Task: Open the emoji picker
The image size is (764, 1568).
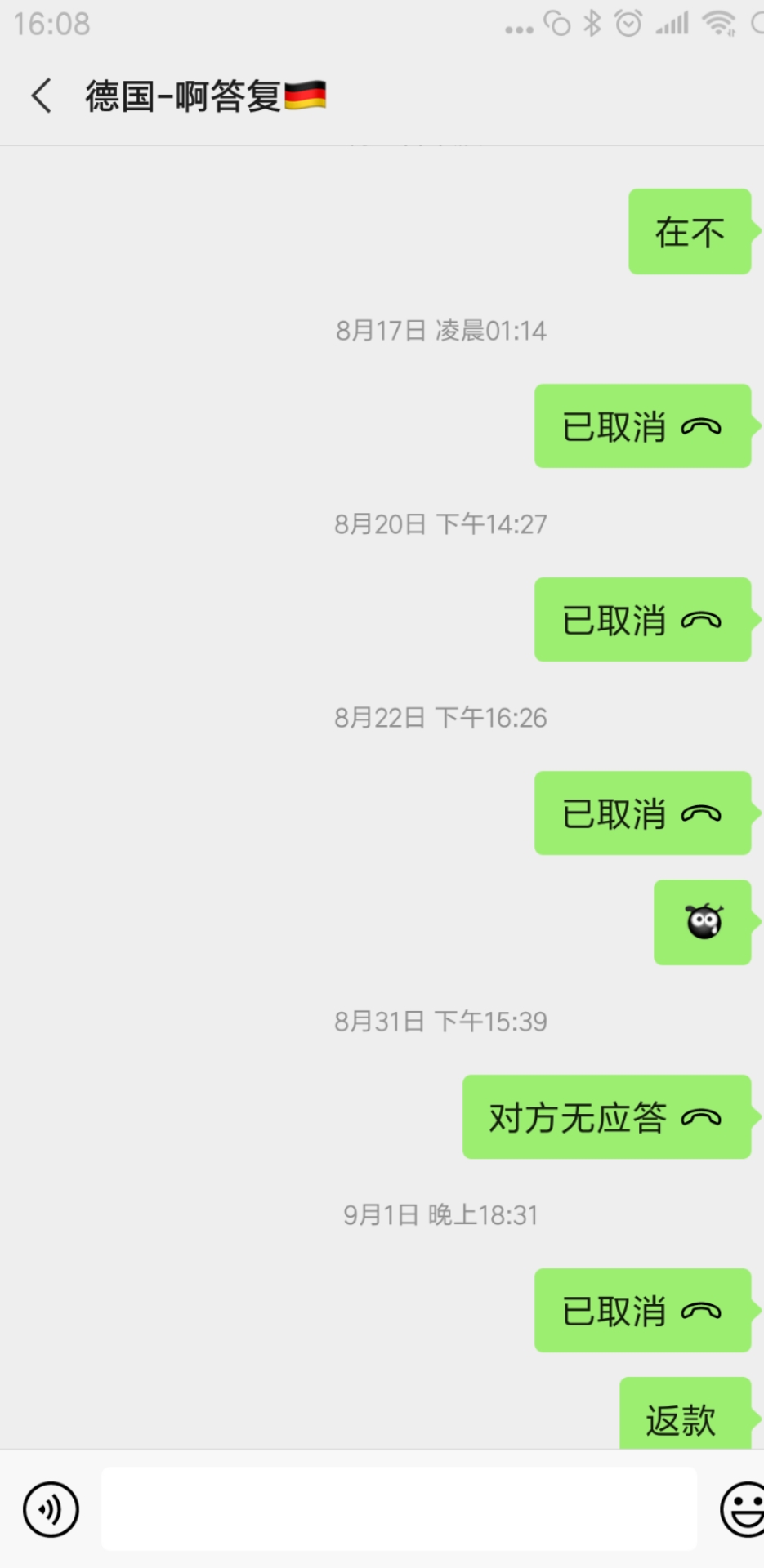Action: [x=744, y=1509]
